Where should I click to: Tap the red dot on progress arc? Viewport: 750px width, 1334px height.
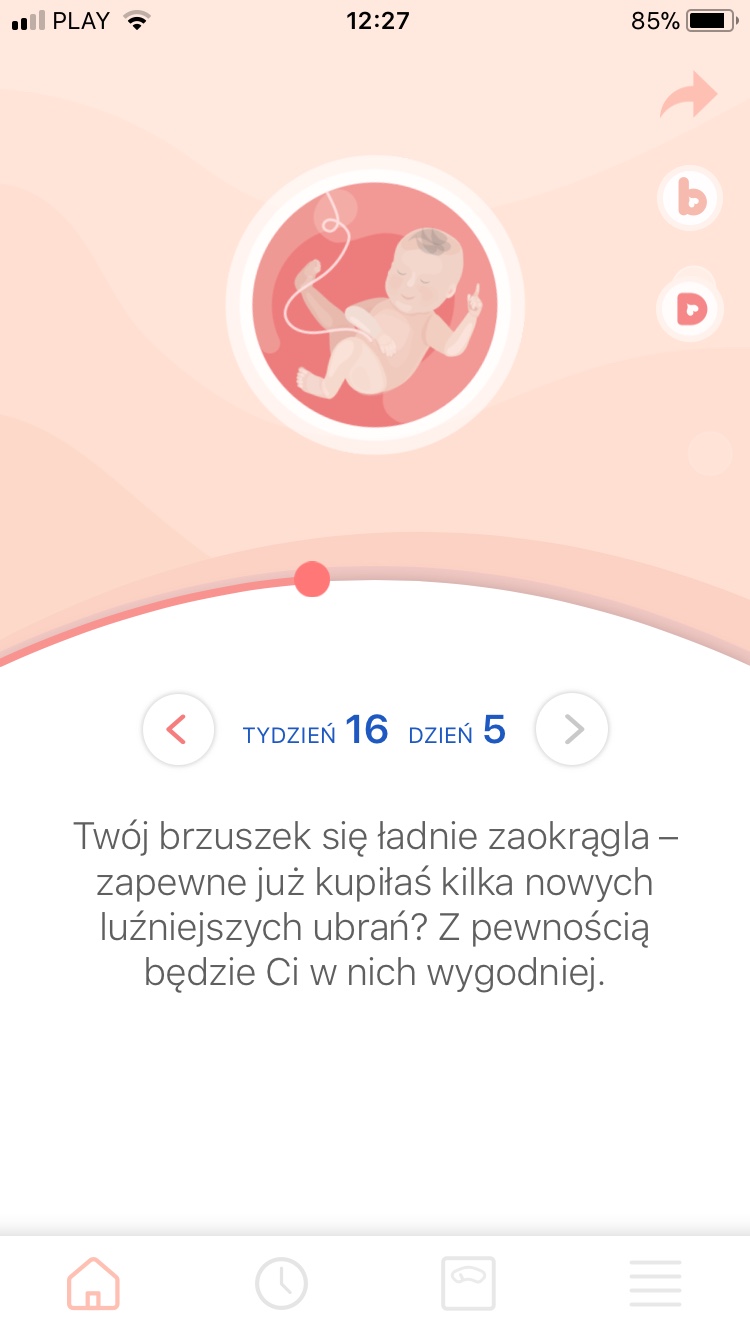(x=312, y=579)
